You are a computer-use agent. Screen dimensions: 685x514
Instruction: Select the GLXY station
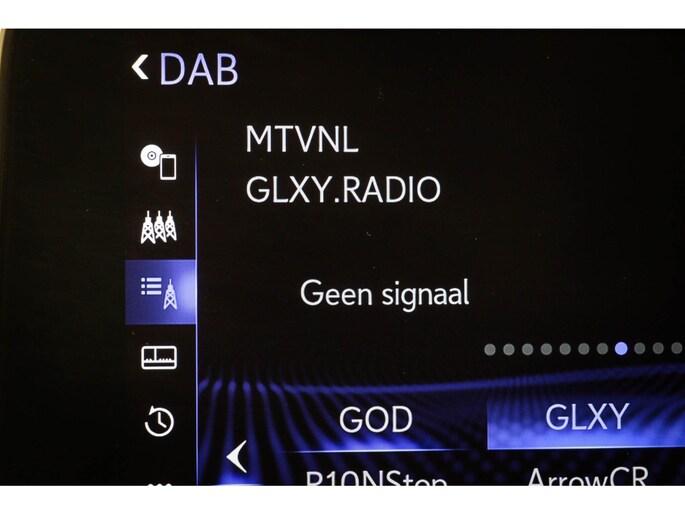click(x=586, y=418)
